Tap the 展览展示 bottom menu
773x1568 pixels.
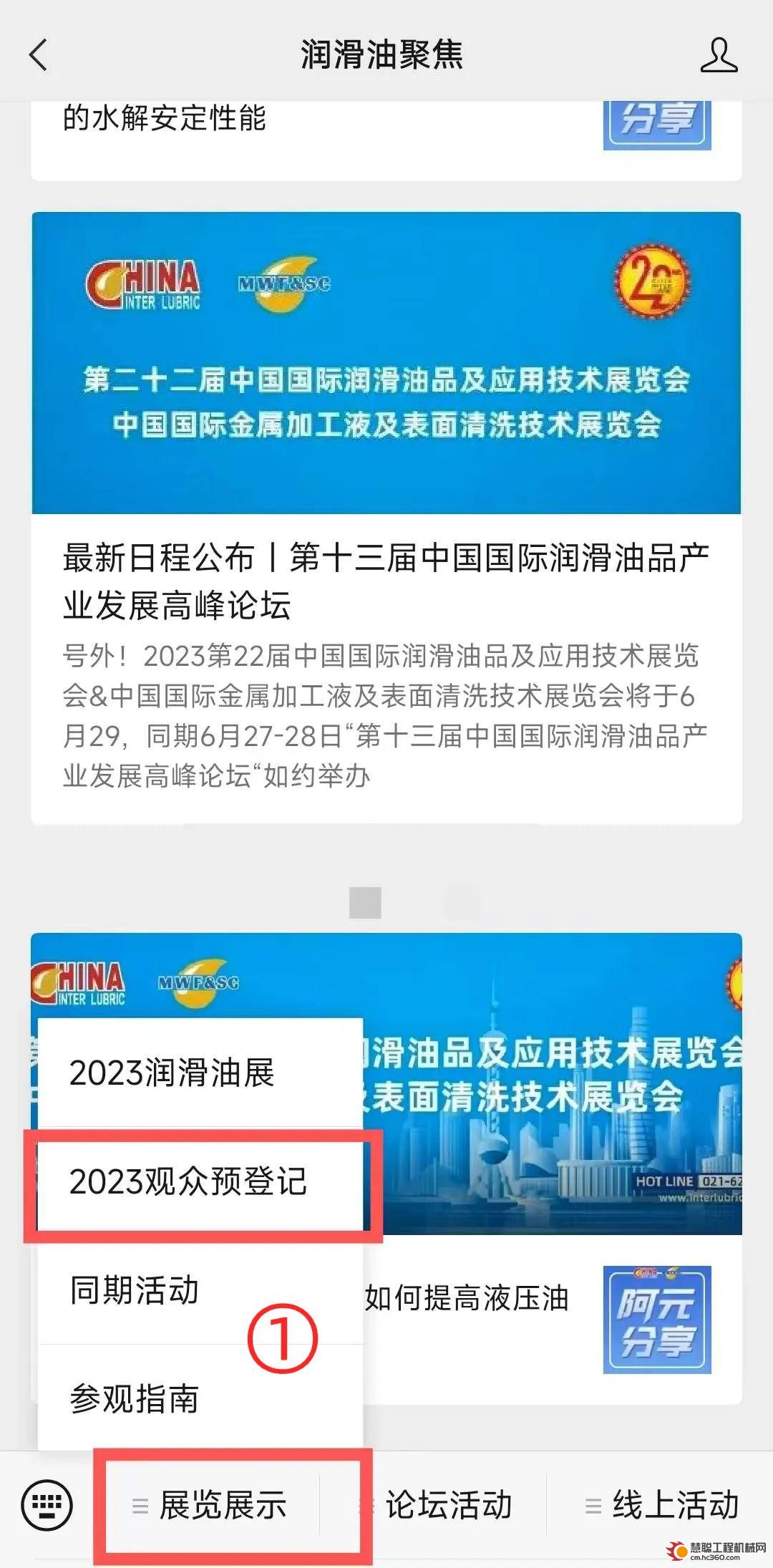click(223, 1505)
